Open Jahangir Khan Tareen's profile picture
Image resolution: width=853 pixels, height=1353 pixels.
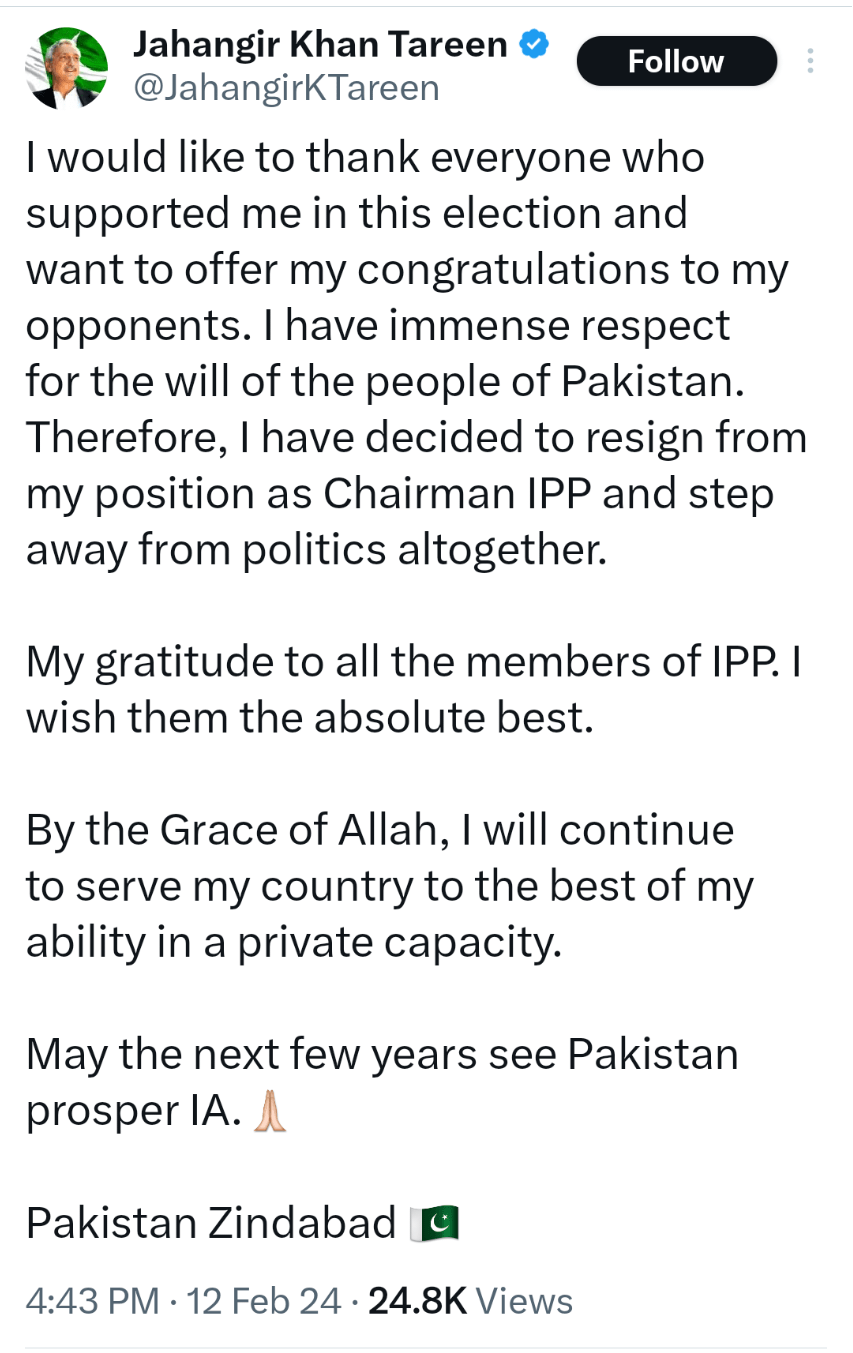pos(67,68)
